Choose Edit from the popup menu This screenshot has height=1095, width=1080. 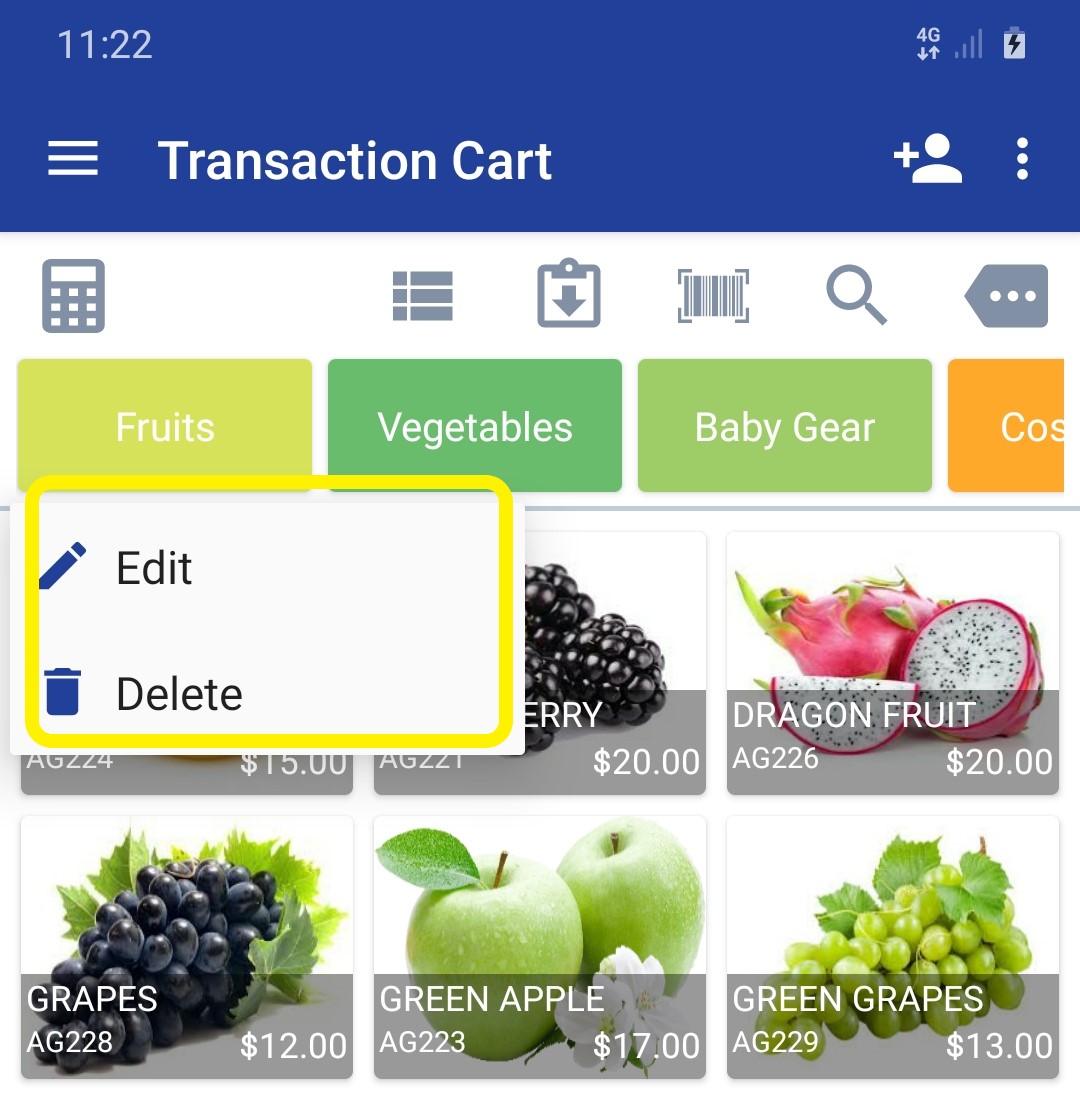(x=155, y=568)
